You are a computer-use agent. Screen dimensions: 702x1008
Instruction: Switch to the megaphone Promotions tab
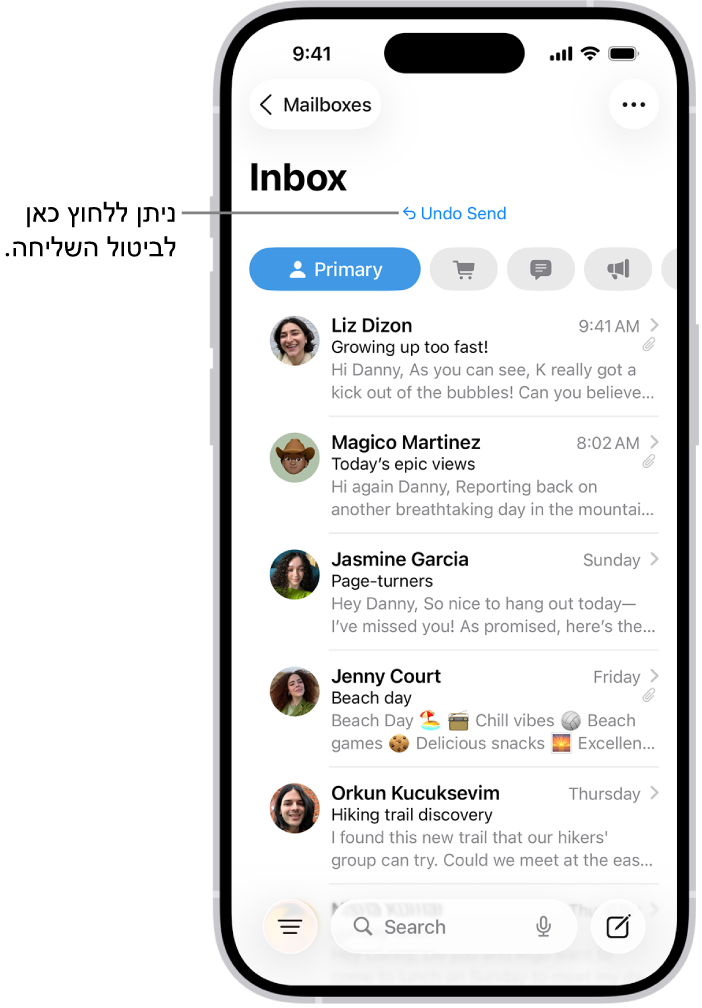pyautogui.click(x=618, y=269)
